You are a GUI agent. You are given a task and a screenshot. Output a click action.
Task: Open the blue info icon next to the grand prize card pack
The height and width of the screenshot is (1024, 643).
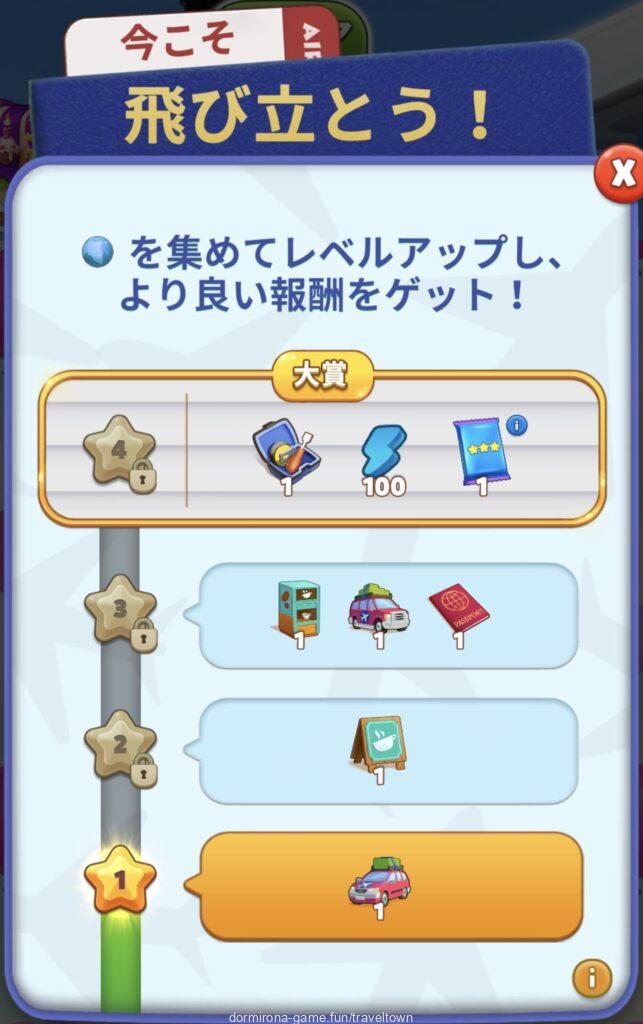(x=517, y=426)
